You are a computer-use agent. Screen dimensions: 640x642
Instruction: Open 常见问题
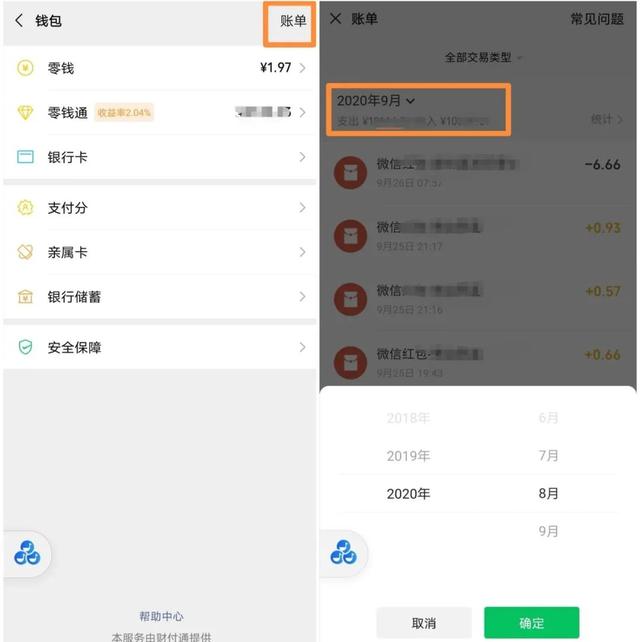click(597, 19)
